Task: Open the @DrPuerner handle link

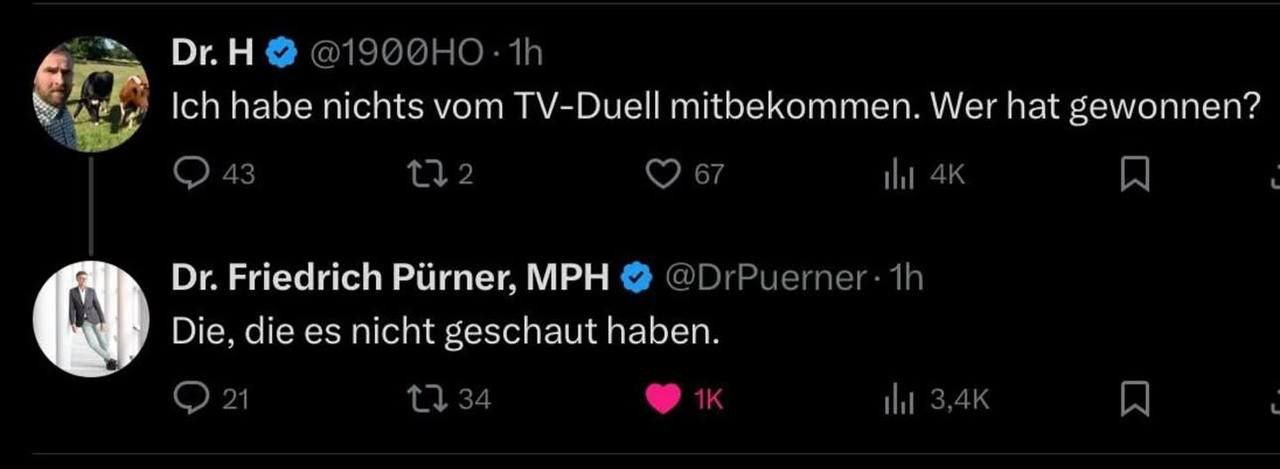Action: point(765,279)
